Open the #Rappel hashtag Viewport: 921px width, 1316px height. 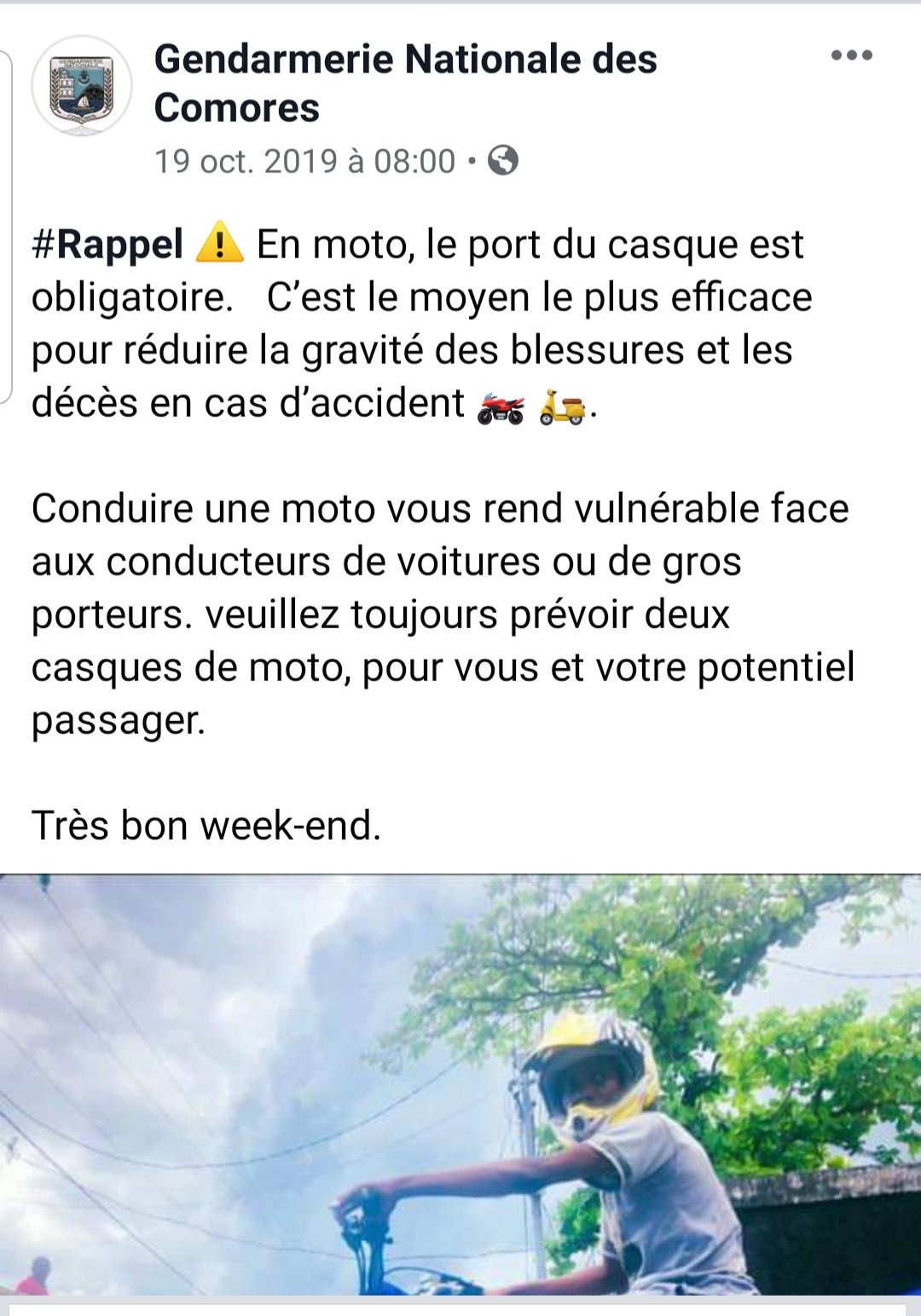pyautogui.click(x=107, y=245)
